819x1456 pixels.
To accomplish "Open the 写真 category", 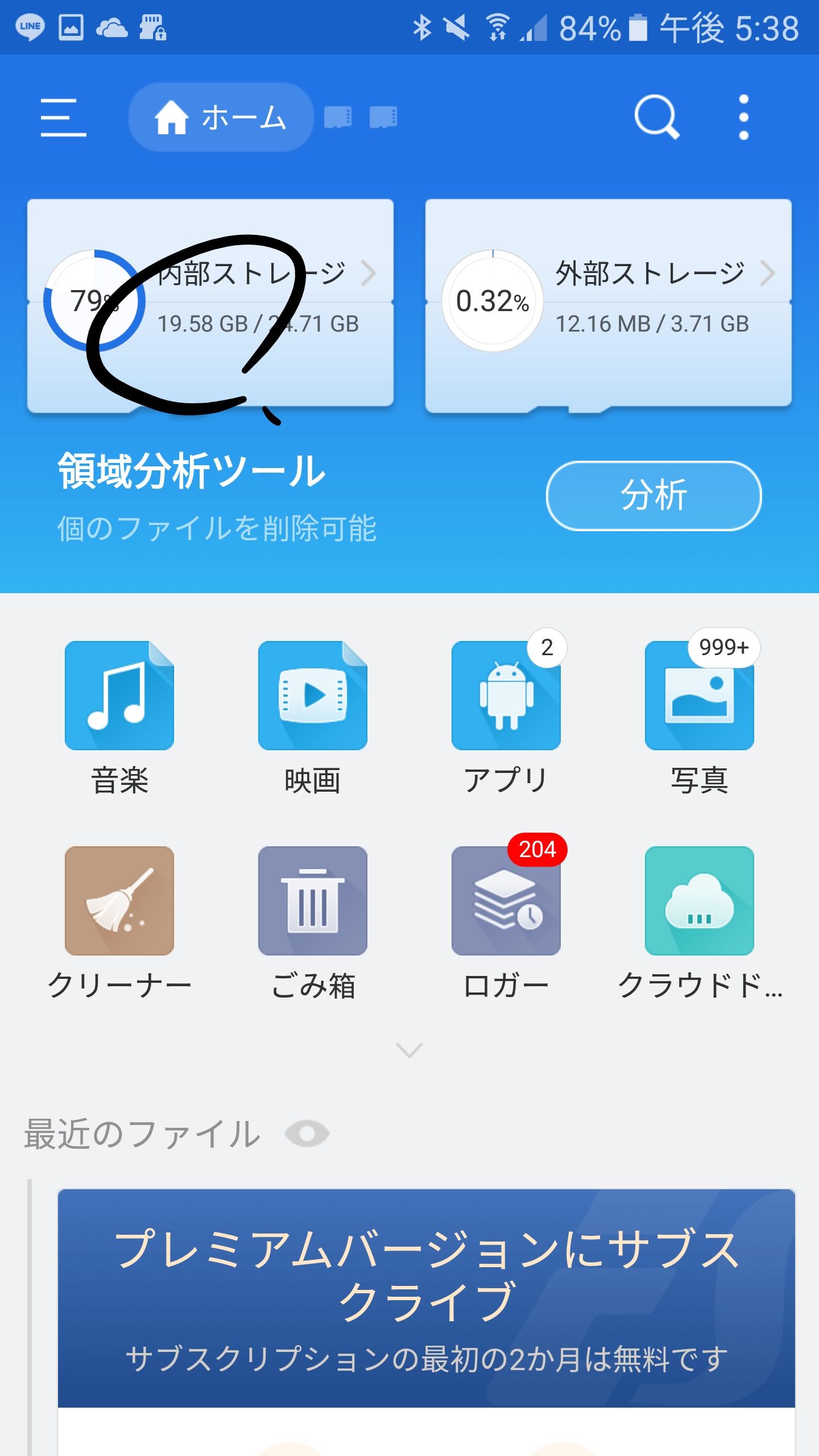I will 699,717.
